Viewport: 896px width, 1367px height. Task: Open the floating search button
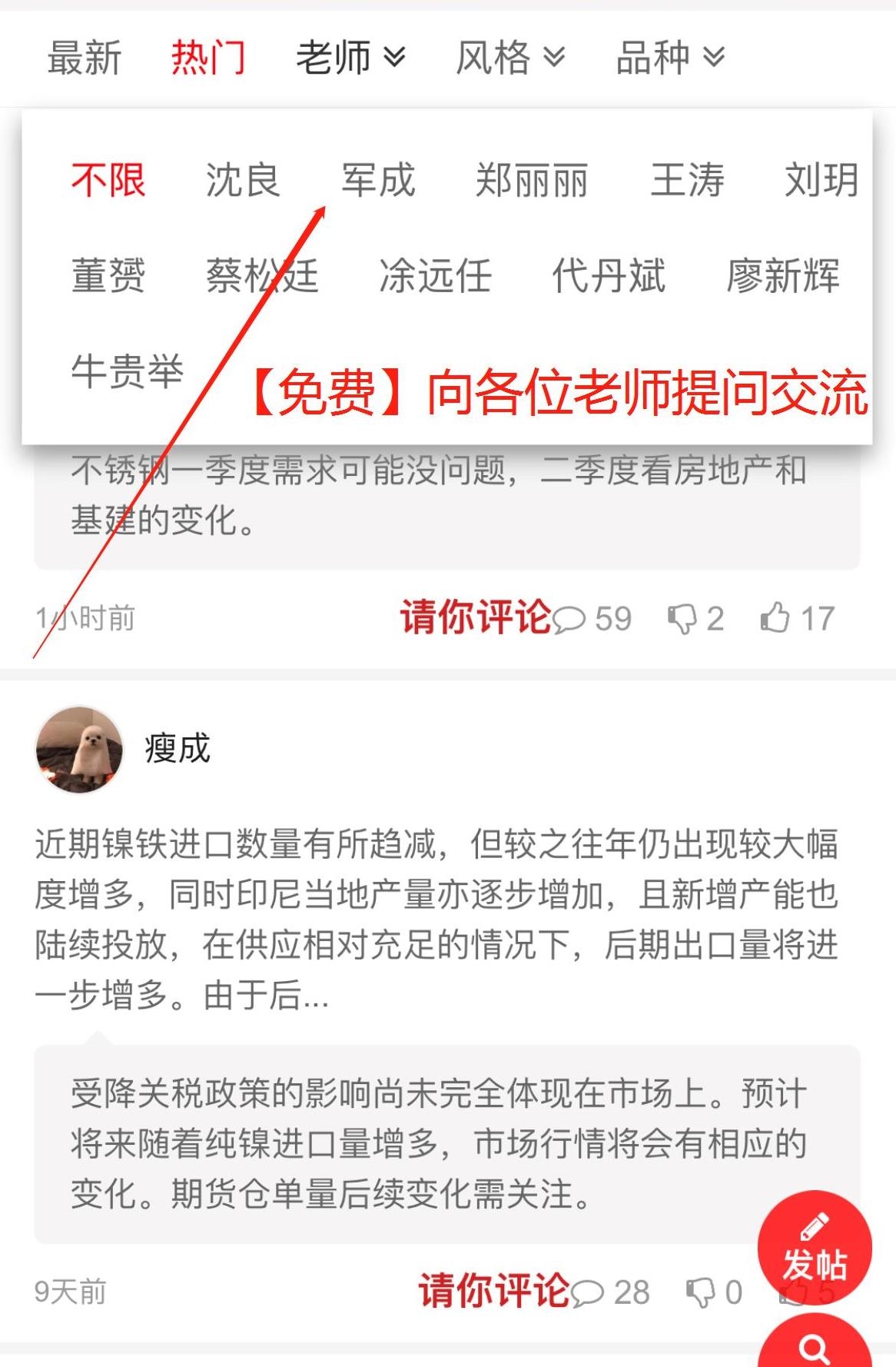815,1347
